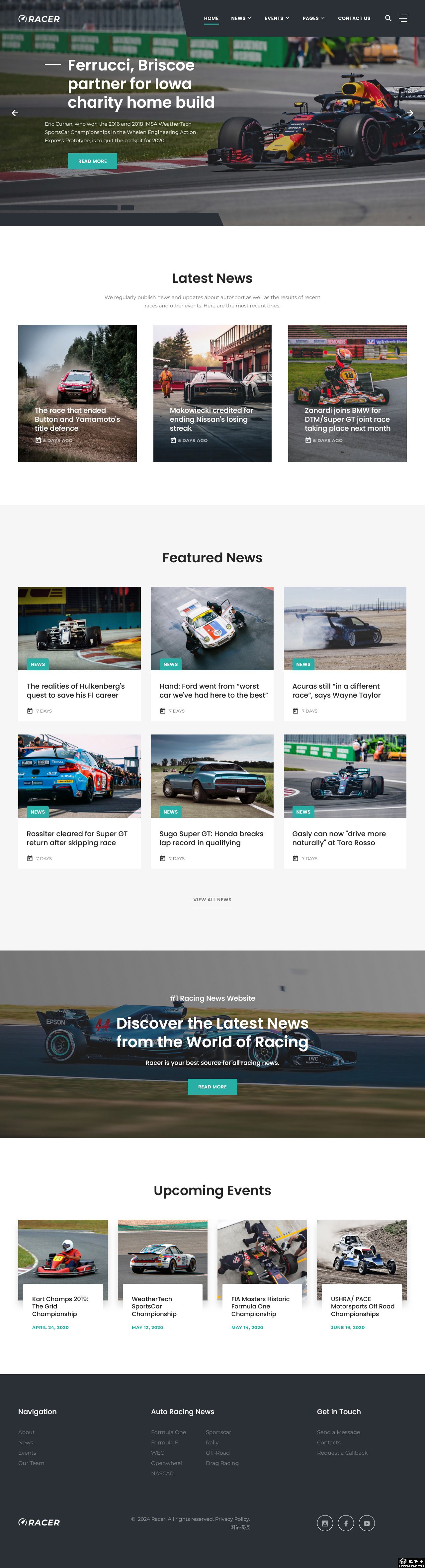Expand the News dropdown in navigation
This screenshot has width=425, height=1568.
[x=241, y=18]
